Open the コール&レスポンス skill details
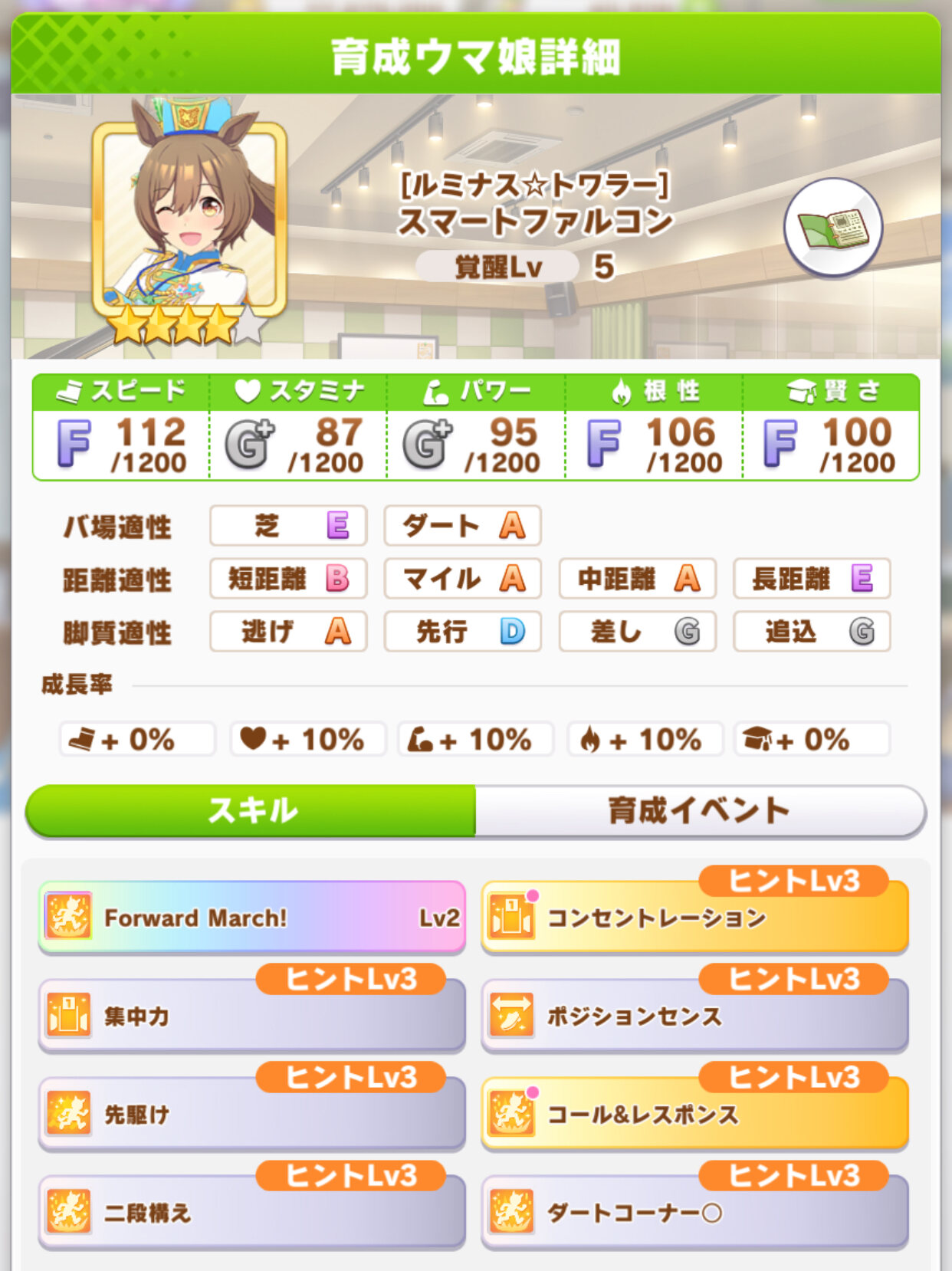Screen dimensions: 952x1271 tap(694, 1115)
